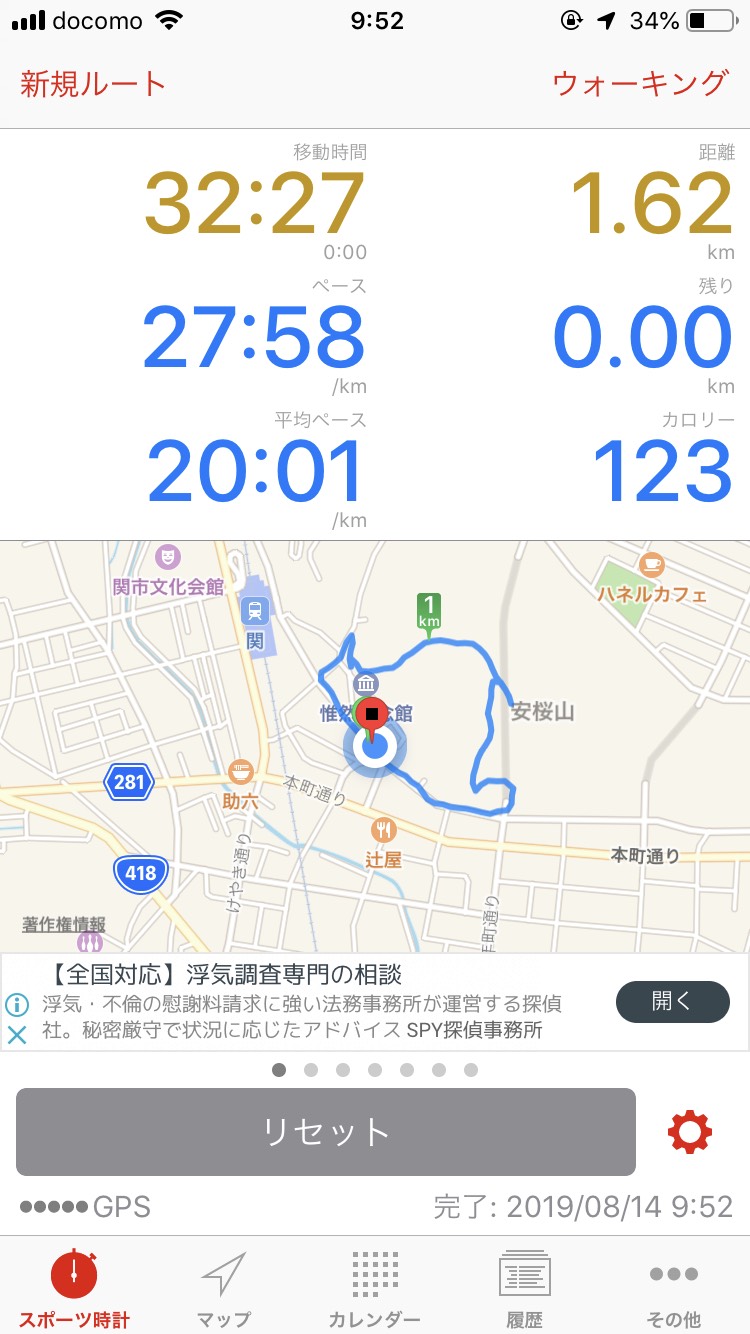
Task: Open the red gear settings icon
Action: (x=690, y=1132)
